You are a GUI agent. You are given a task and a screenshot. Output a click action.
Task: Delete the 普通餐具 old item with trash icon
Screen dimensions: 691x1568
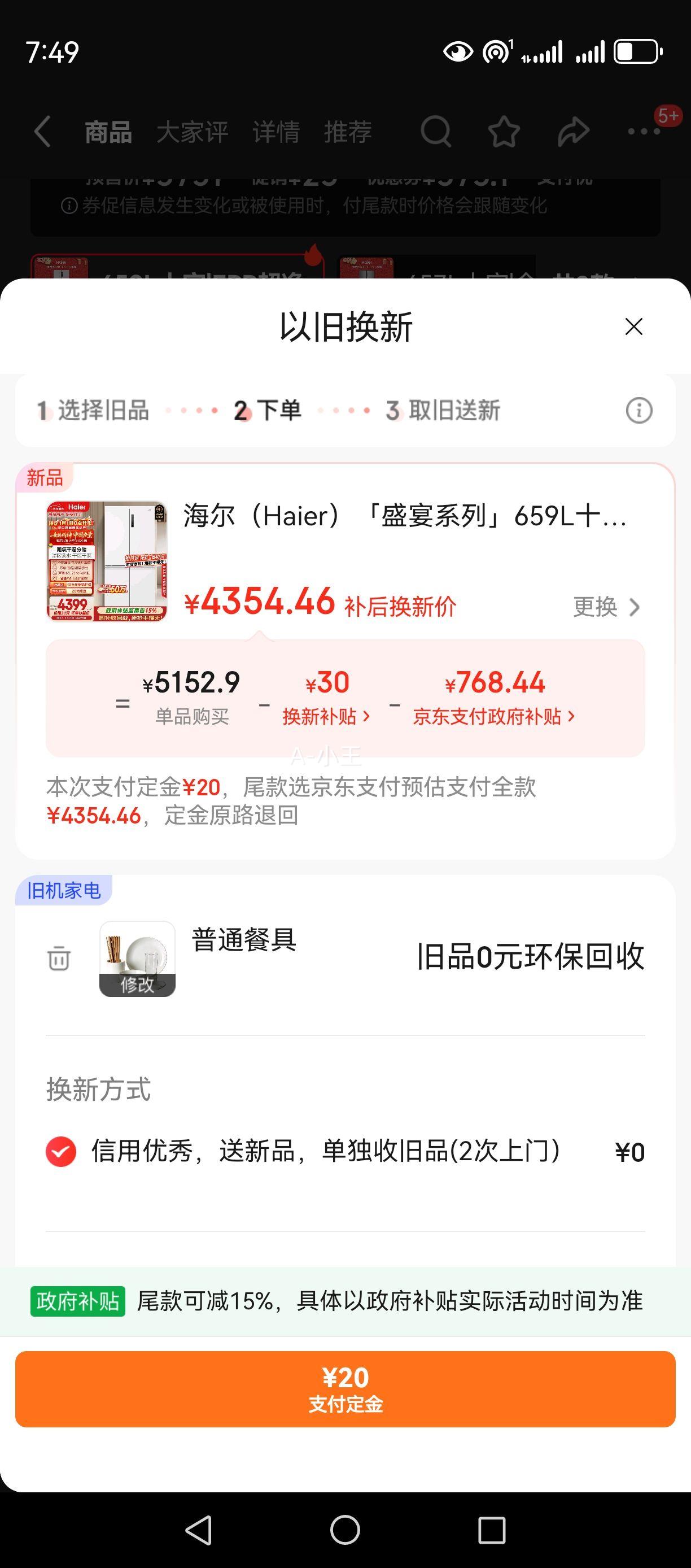[x=57, y=957]
